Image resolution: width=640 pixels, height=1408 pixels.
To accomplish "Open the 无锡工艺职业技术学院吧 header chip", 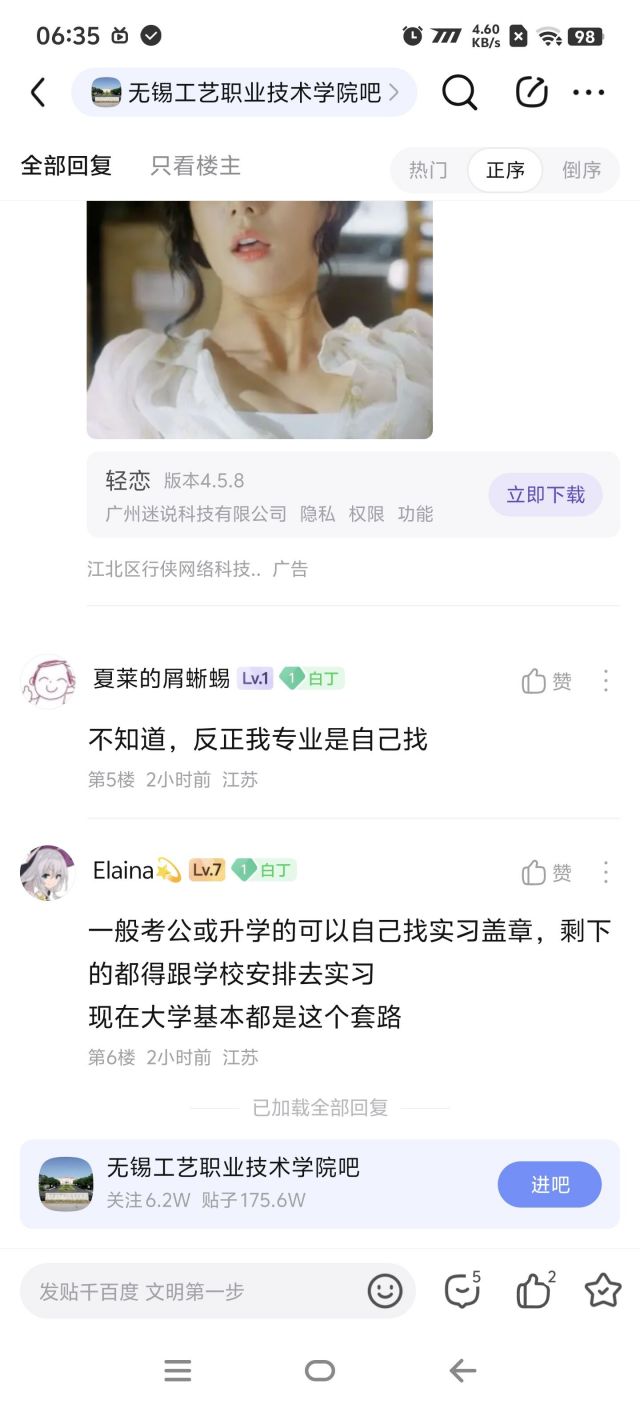I will [x=244, y=93].
